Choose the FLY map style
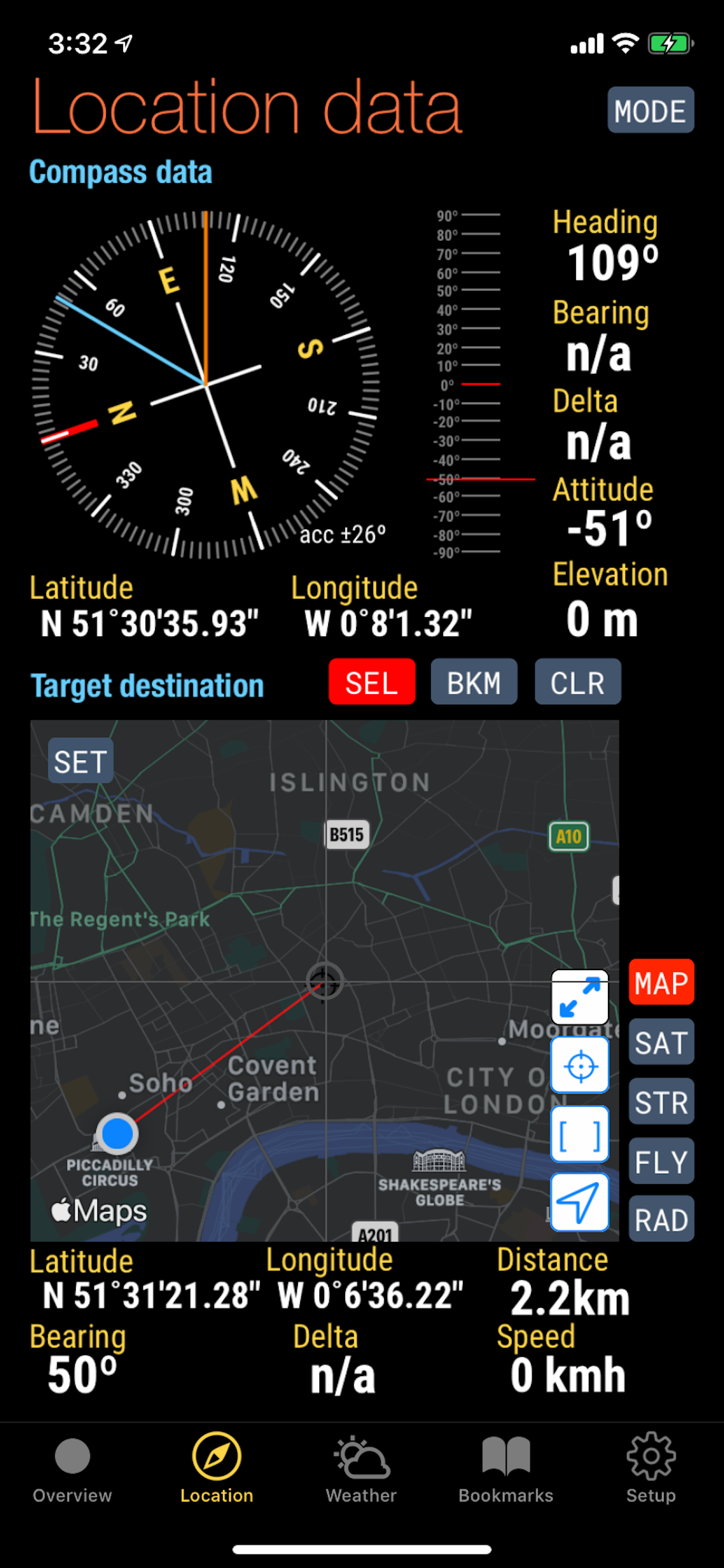The image size is (724, 1568). [661, 1161]
